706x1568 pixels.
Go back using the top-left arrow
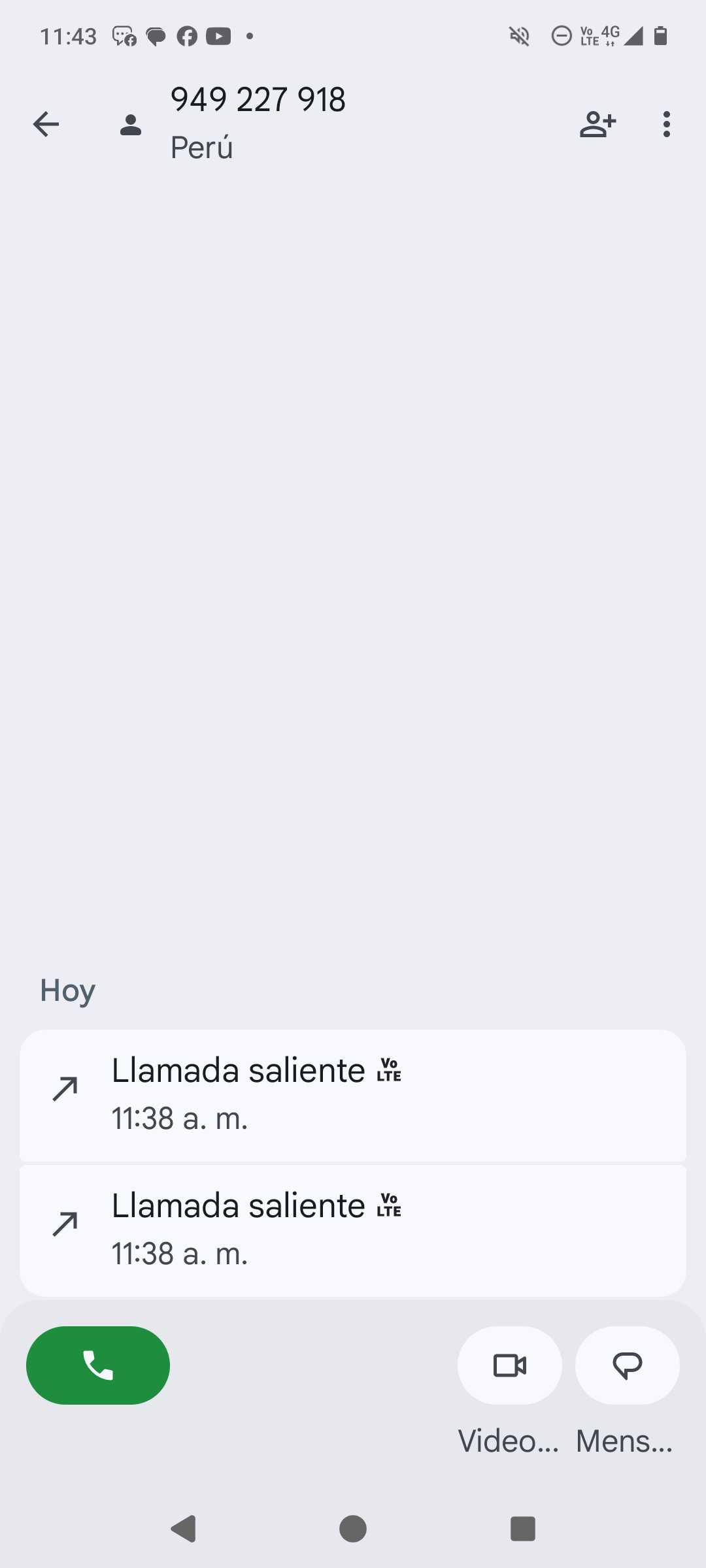click(x=46, y=124)
